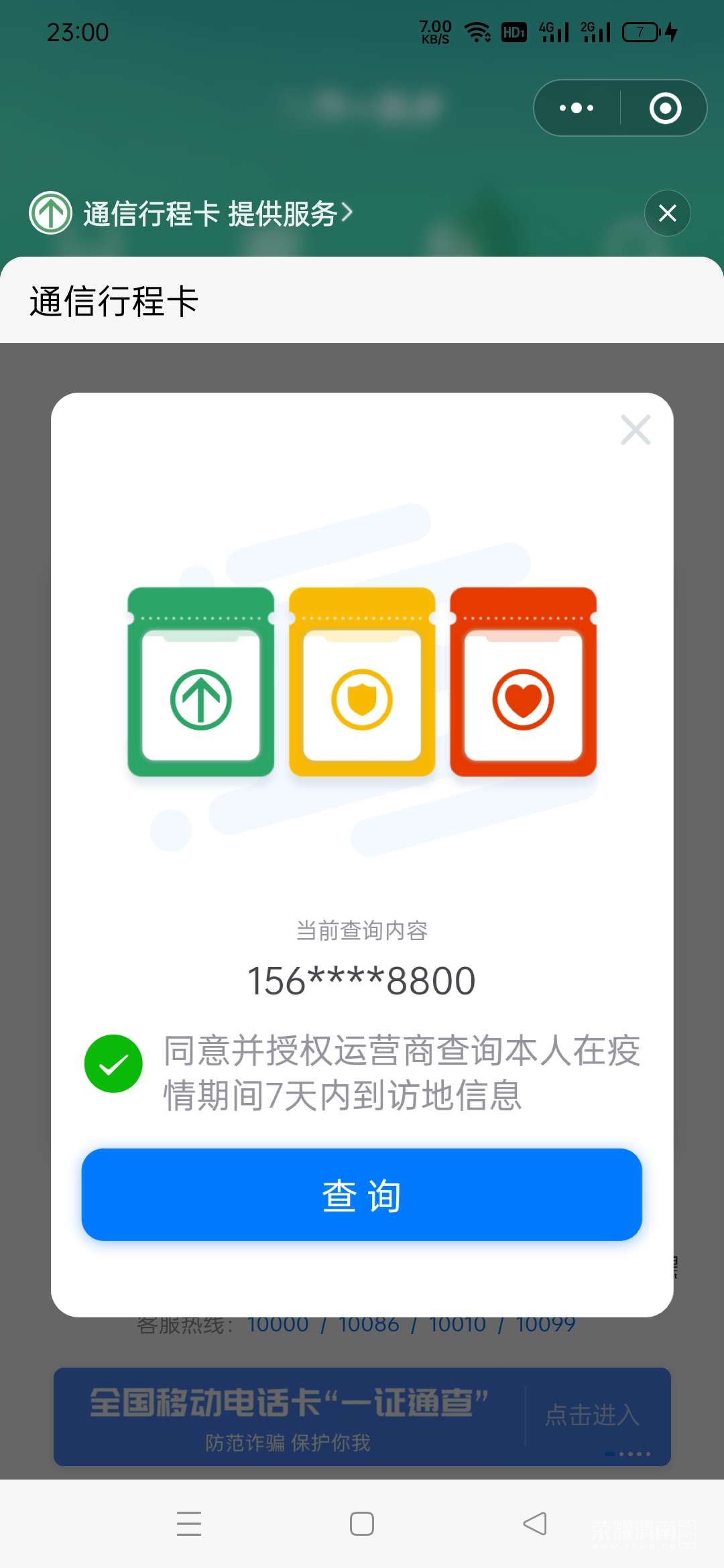This screenshot has height=1568, width=724.
Task: Open the mini program more options menu
Action: coord(577,108)
